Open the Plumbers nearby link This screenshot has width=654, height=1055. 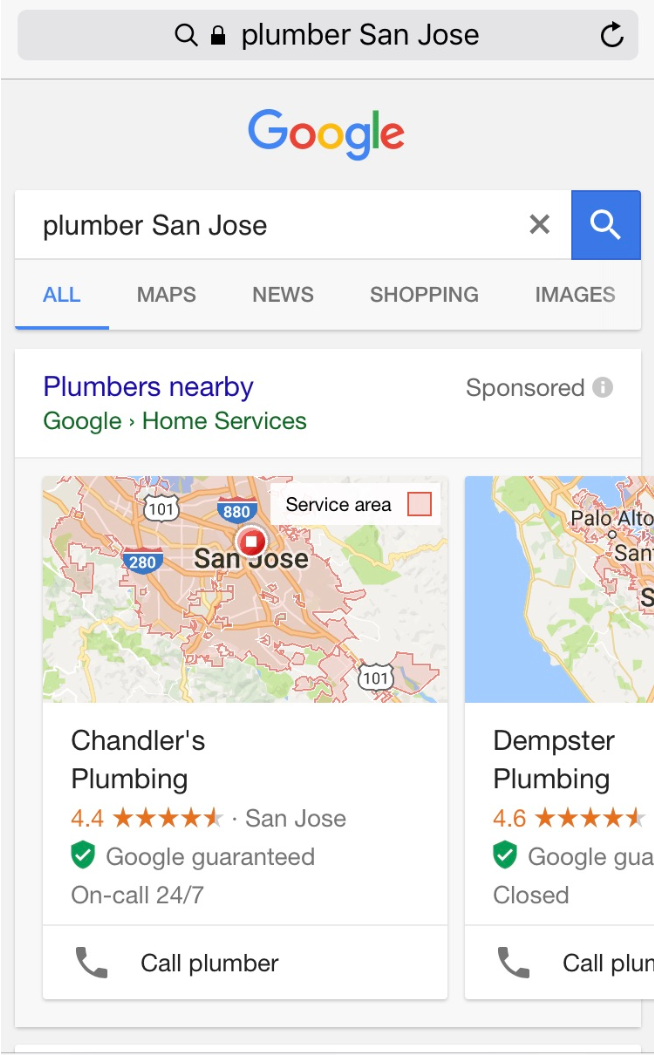(x=148, y=387)
